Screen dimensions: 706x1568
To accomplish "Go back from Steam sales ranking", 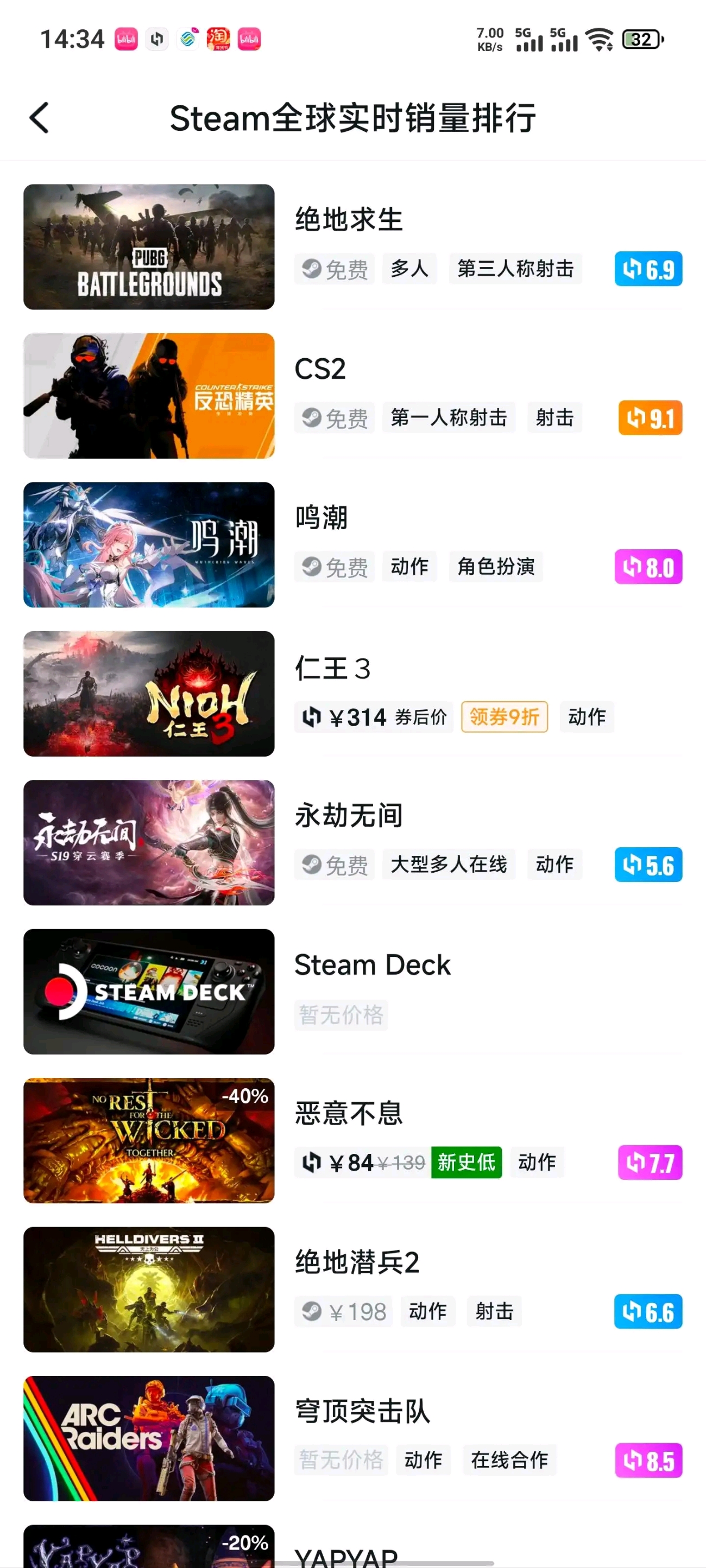I will (39, 117).
